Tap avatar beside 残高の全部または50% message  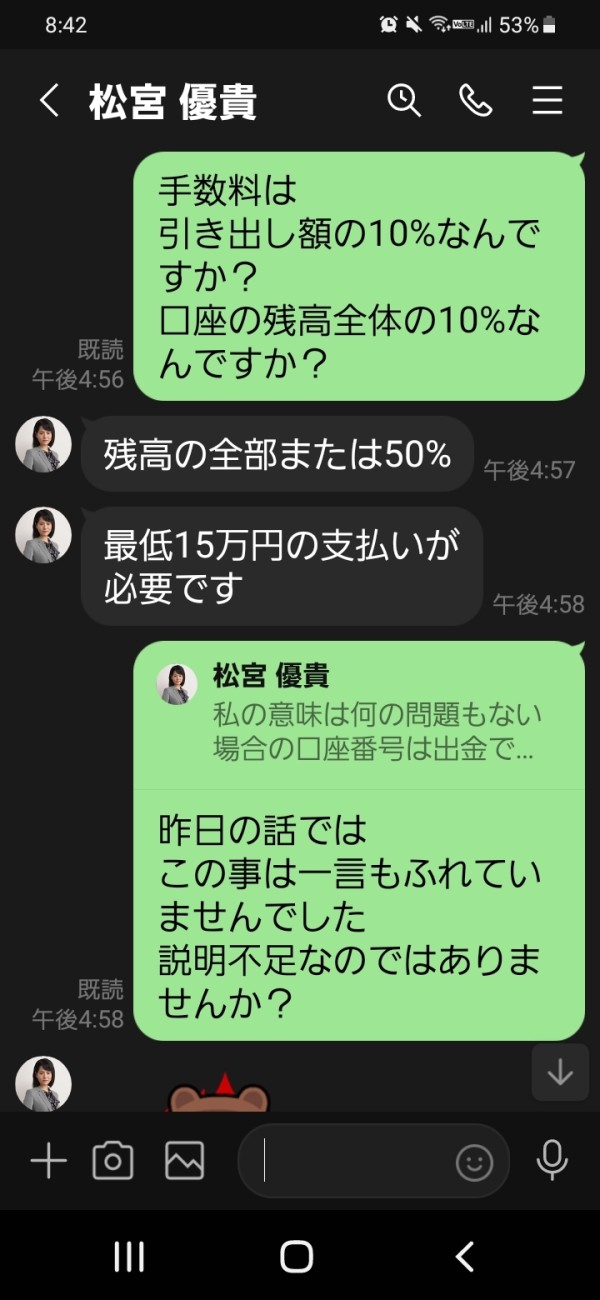[43, 444]
